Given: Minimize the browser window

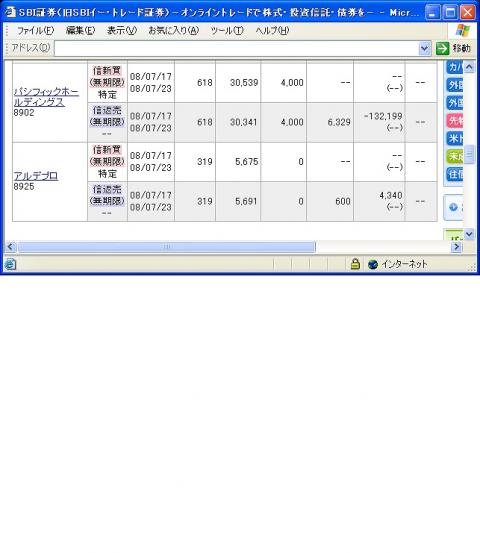Looking at the screenshot, I should coord(433,12).
